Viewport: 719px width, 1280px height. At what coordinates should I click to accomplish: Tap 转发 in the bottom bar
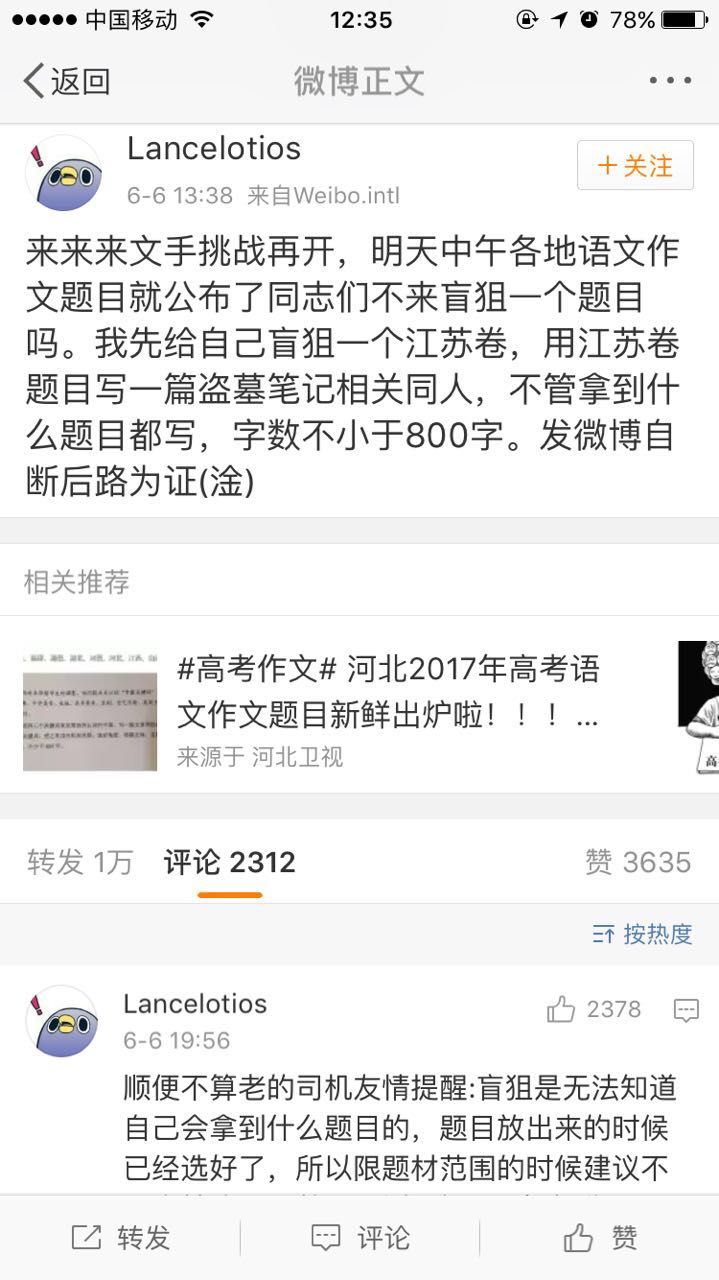[121, 1238]
